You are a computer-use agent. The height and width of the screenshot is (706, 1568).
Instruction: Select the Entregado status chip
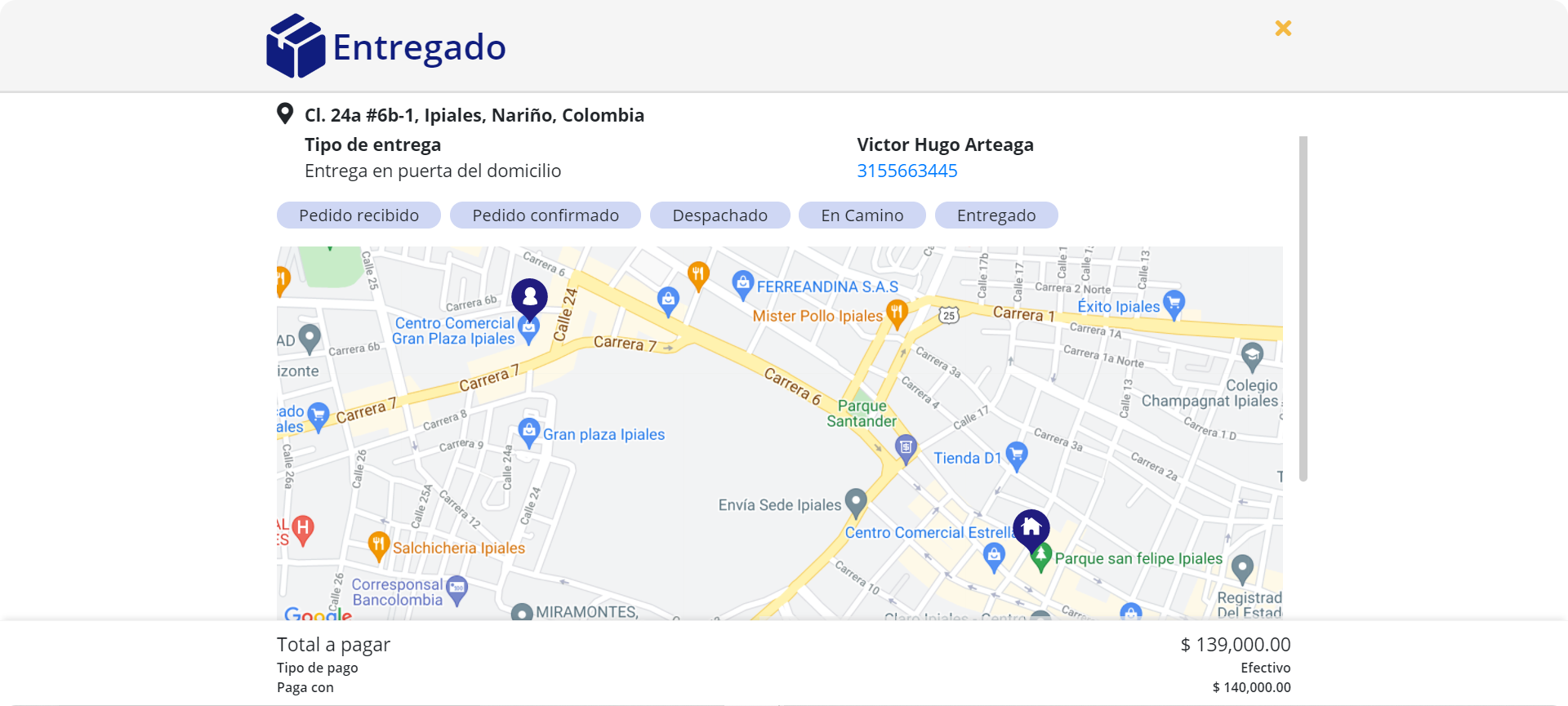pyautogui.click(x=996, y=215)
